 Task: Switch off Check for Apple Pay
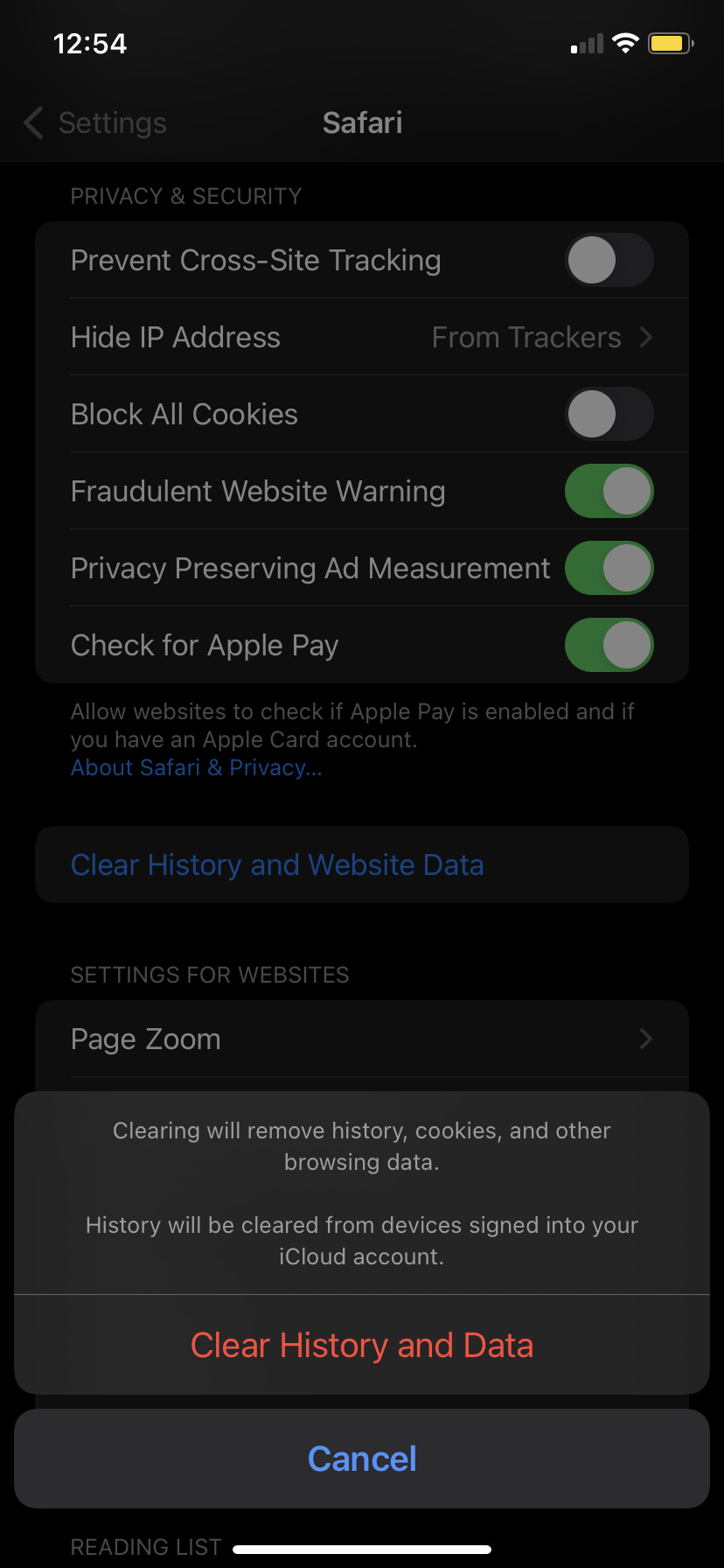(609, 645)
